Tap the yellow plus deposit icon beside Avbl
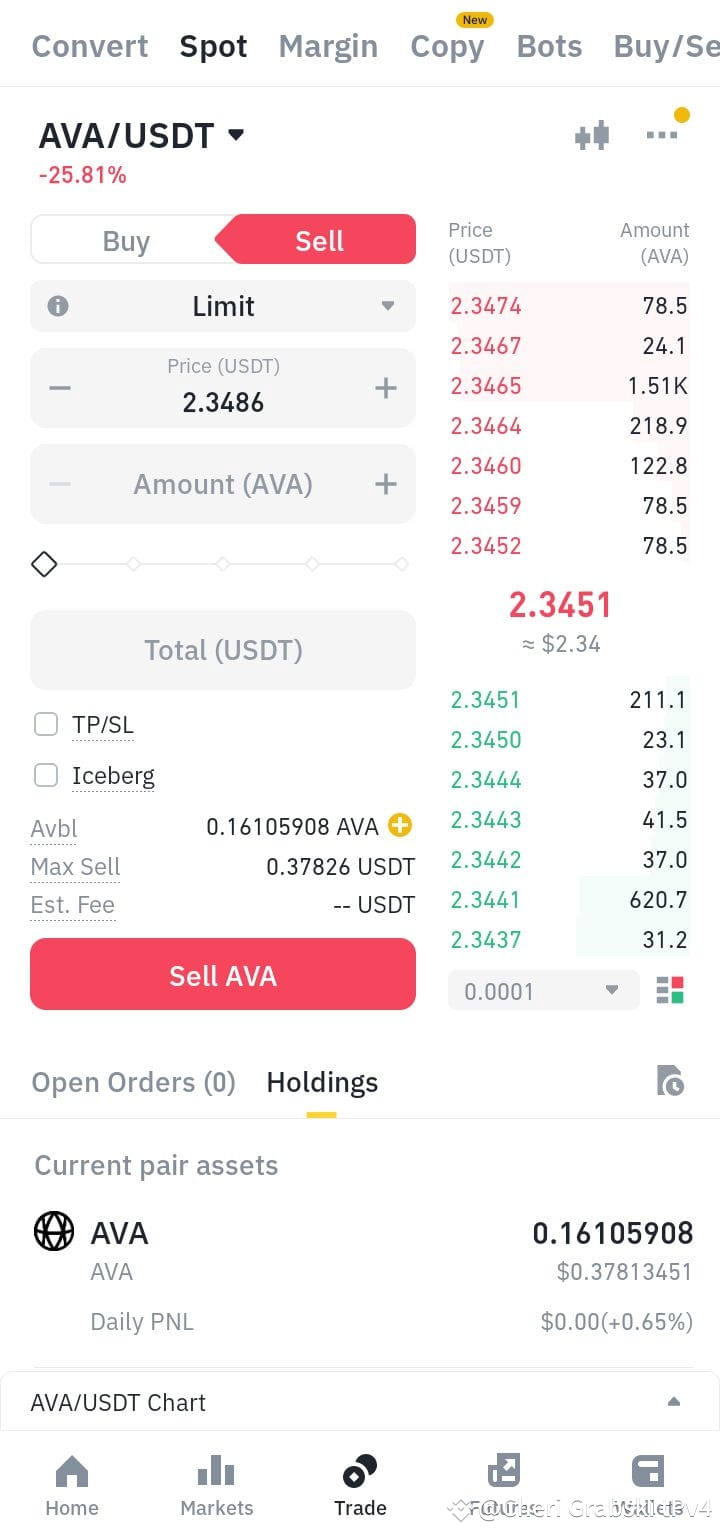The image size is (720, 1531). tap(399, 826)
